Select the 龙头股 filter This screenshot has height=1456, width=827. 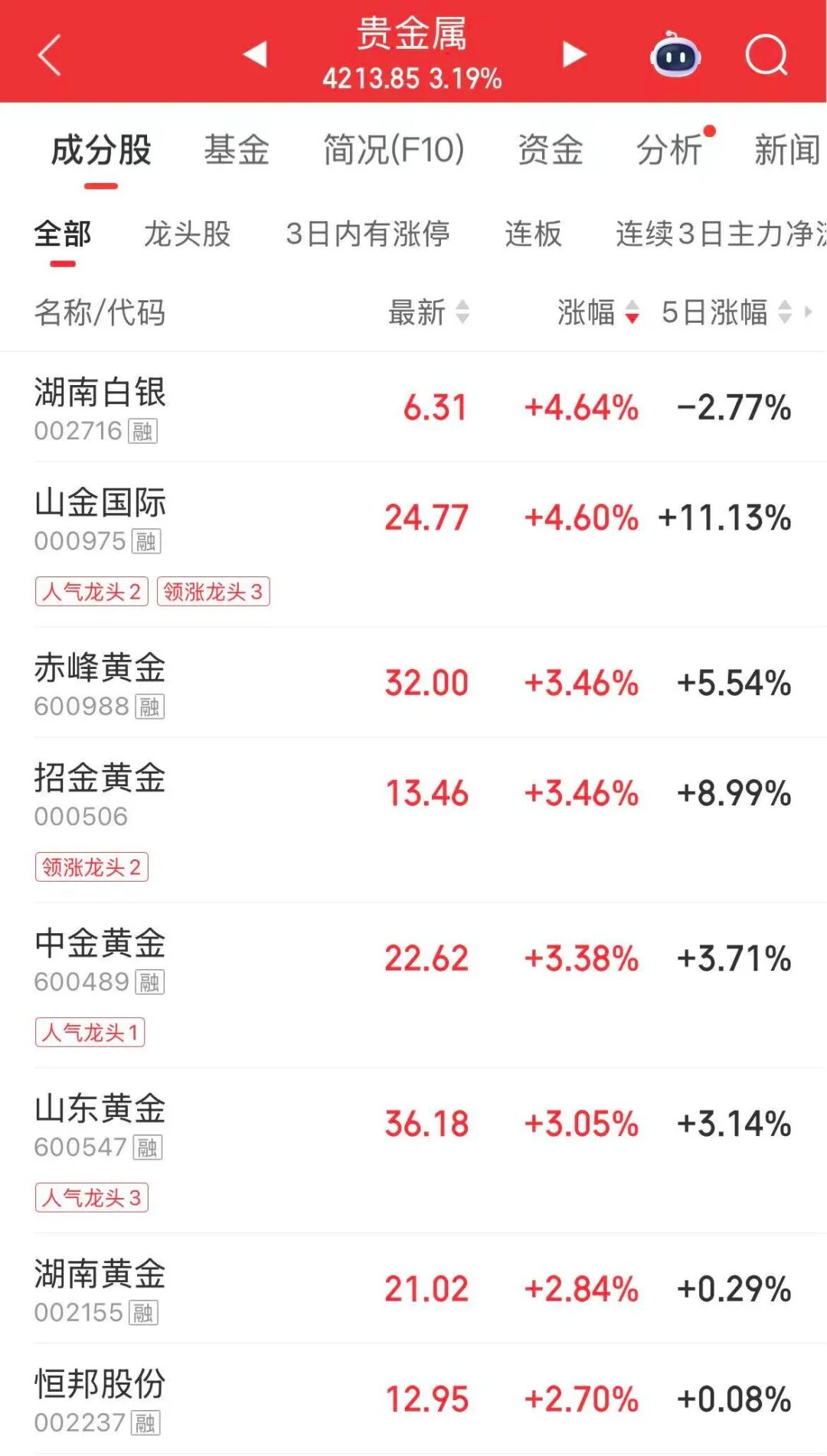point(188,233)
